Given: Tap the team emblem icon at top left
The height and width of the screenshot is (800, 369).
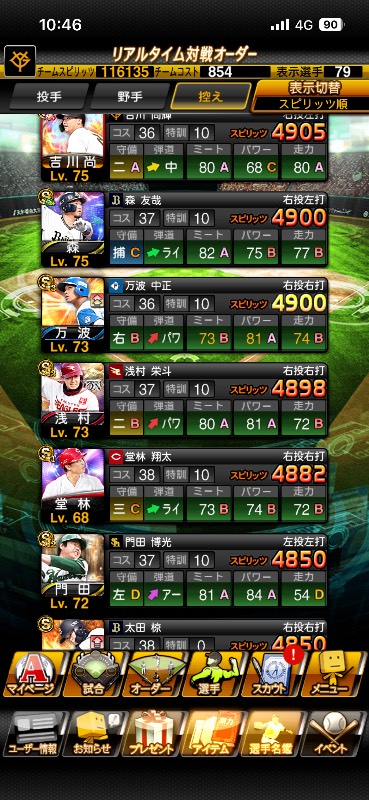Looking at the screenshot, I should point(20,61).
